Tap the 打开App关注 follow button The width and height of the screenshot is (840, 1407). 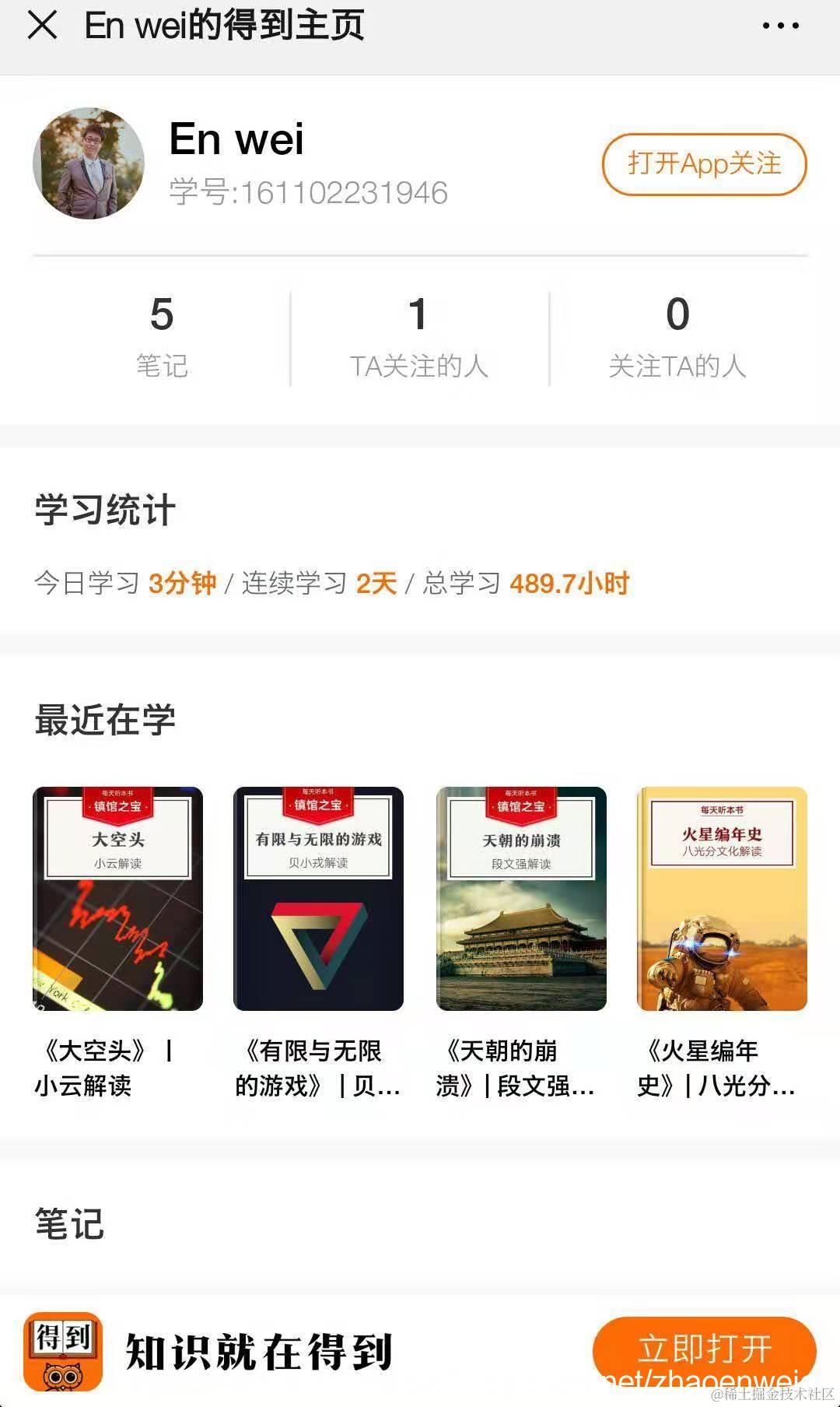point(702,165)
